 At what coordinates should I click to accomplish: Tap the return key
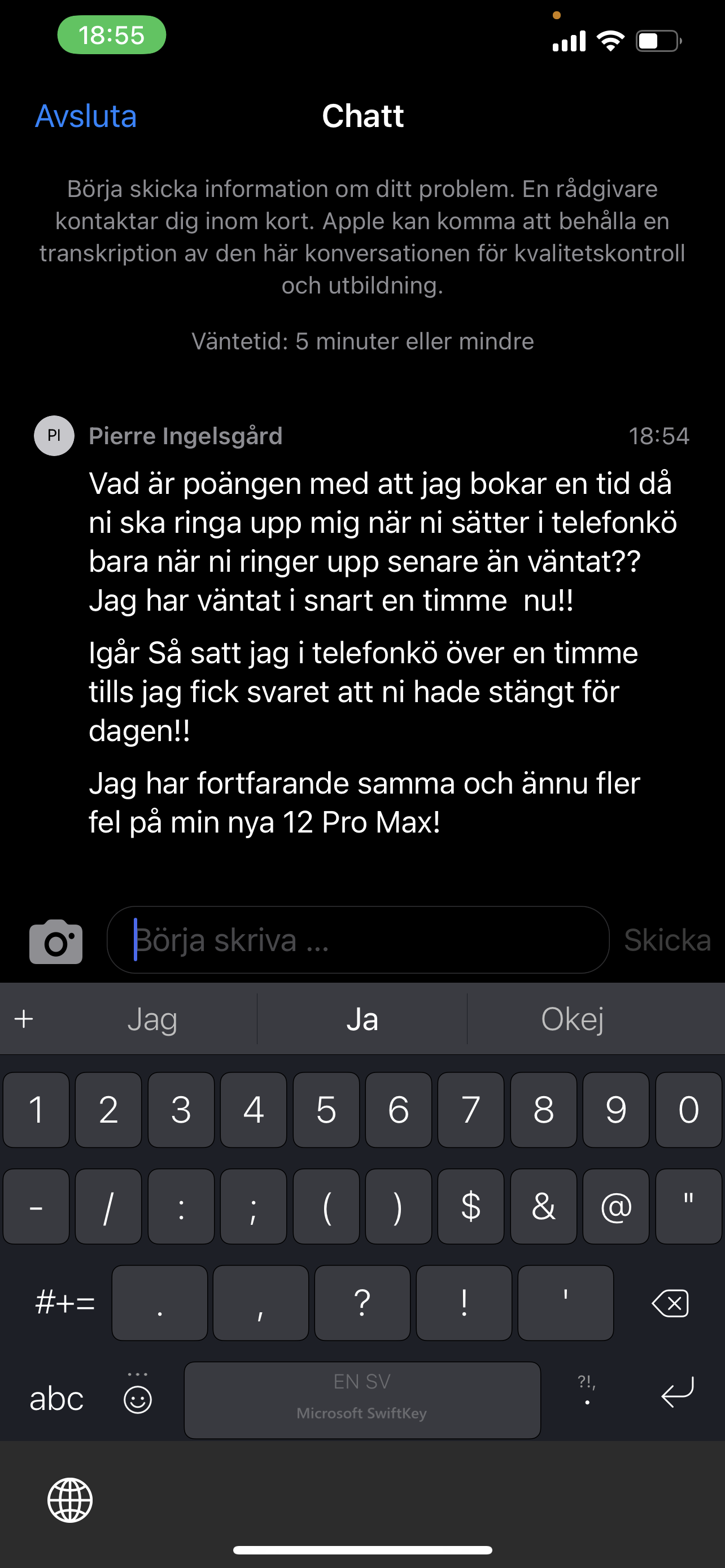tap(677, 1392)
